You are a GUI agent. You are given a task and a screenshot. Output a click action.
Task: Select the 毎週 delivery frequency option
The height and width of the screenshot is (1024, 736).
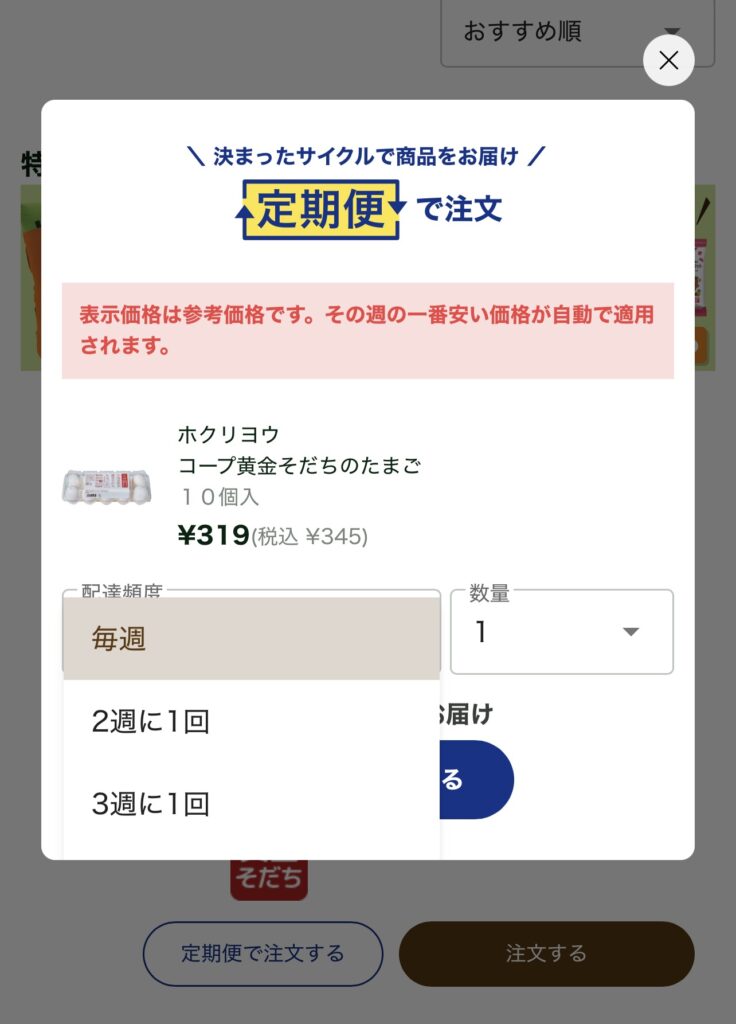tap(251, 639)
